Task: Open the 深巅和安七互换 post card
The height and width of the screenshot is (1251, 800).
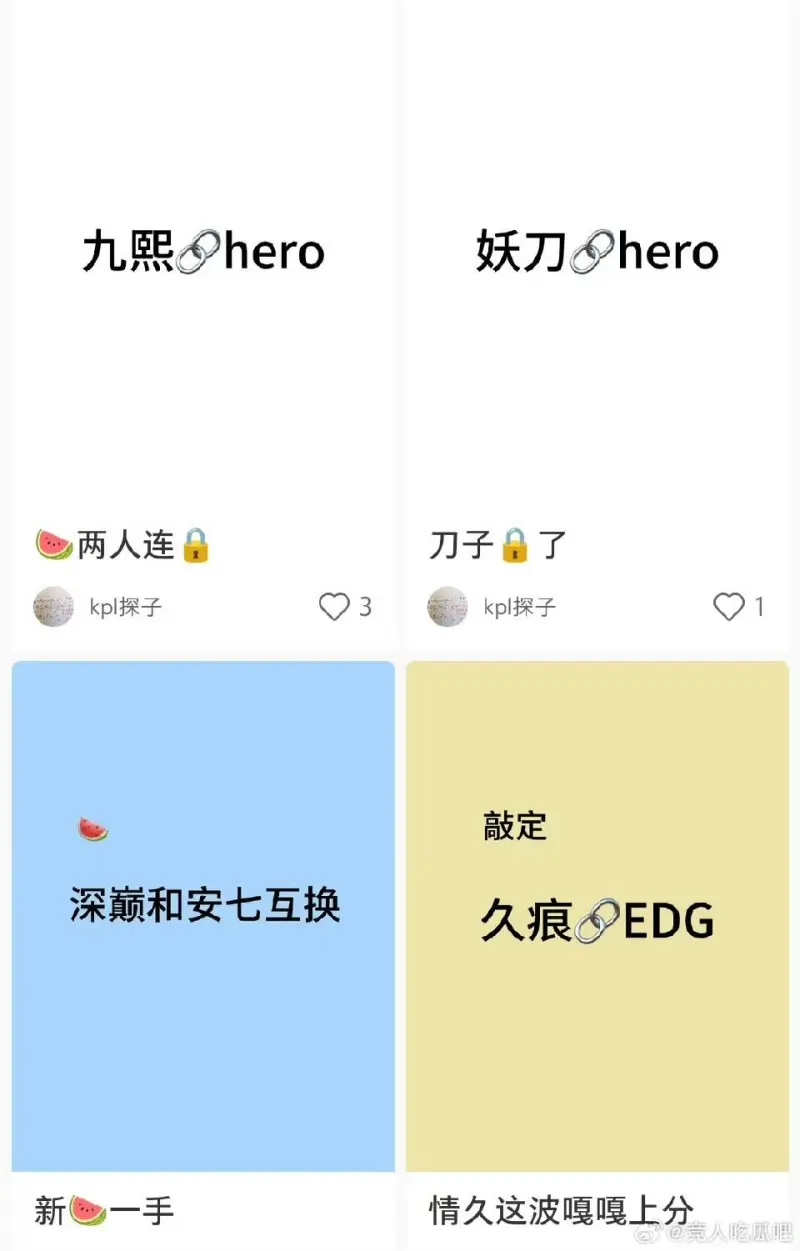Action: [x=203, y=915]
